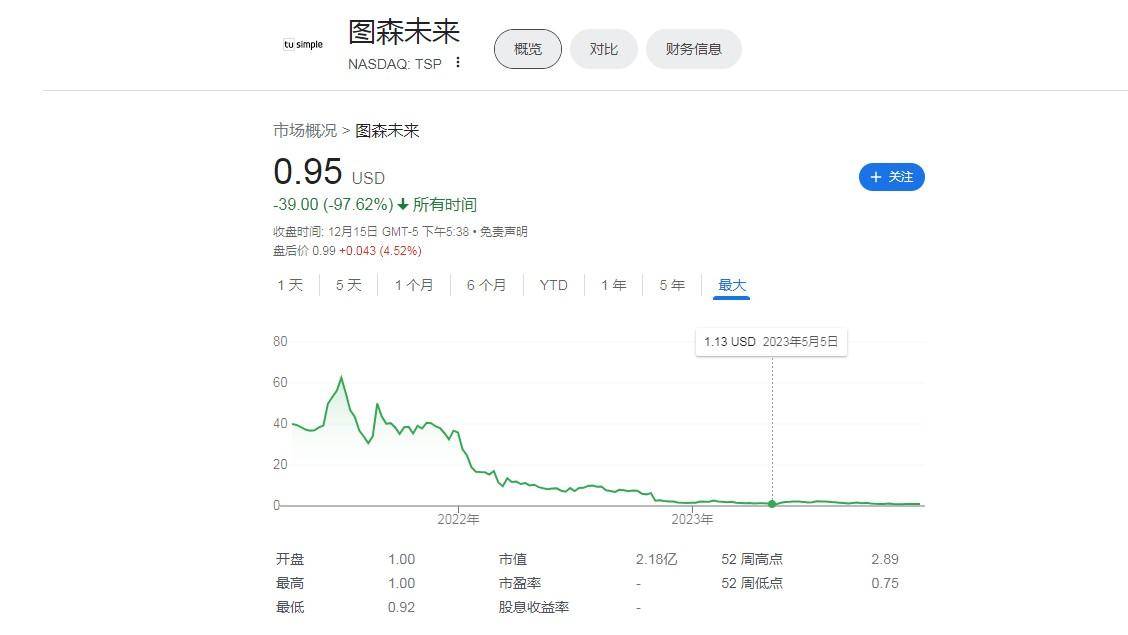Select the 1 年 time range
The image size is (1128, 635).
pos(613,285)
